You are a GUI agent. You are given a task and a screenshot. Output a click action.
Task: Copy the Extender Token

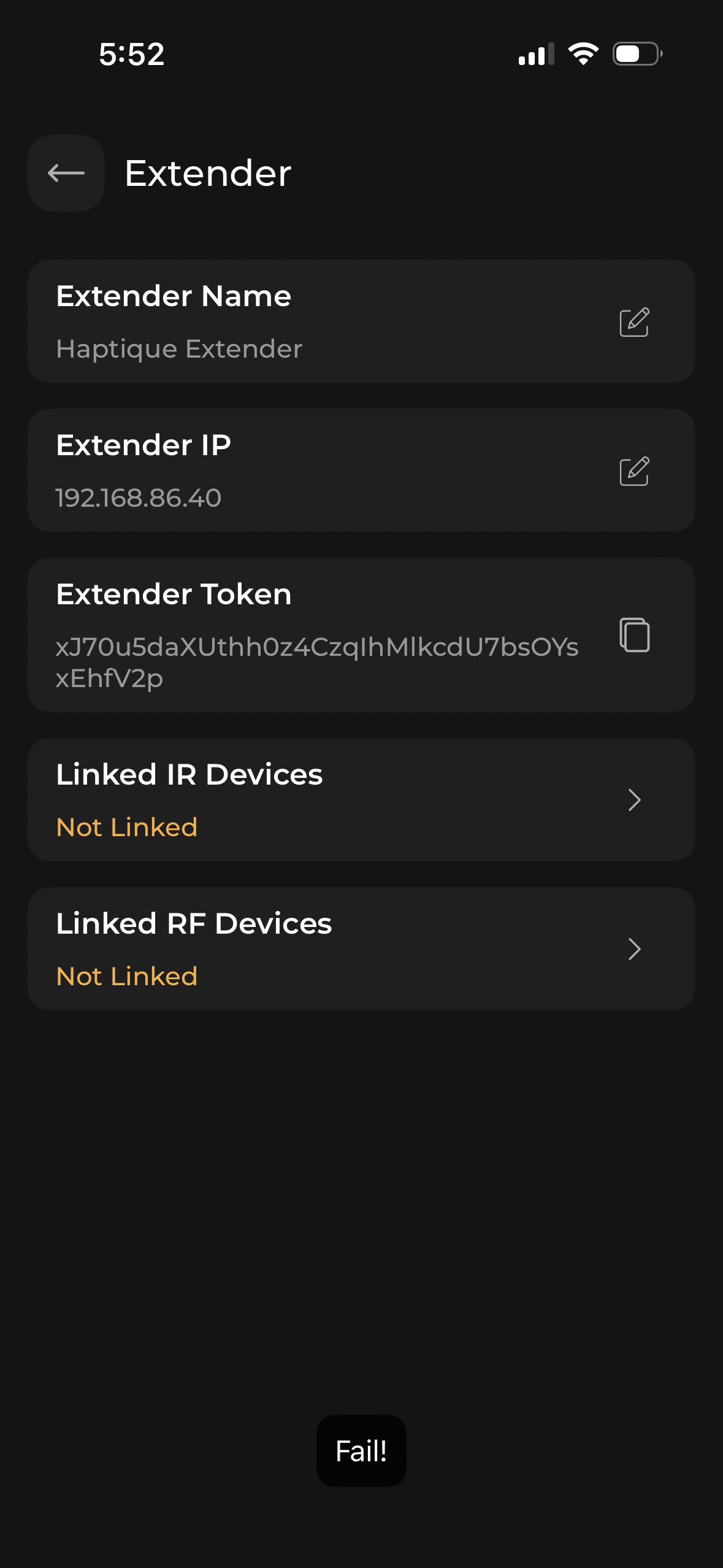point(634,634)
